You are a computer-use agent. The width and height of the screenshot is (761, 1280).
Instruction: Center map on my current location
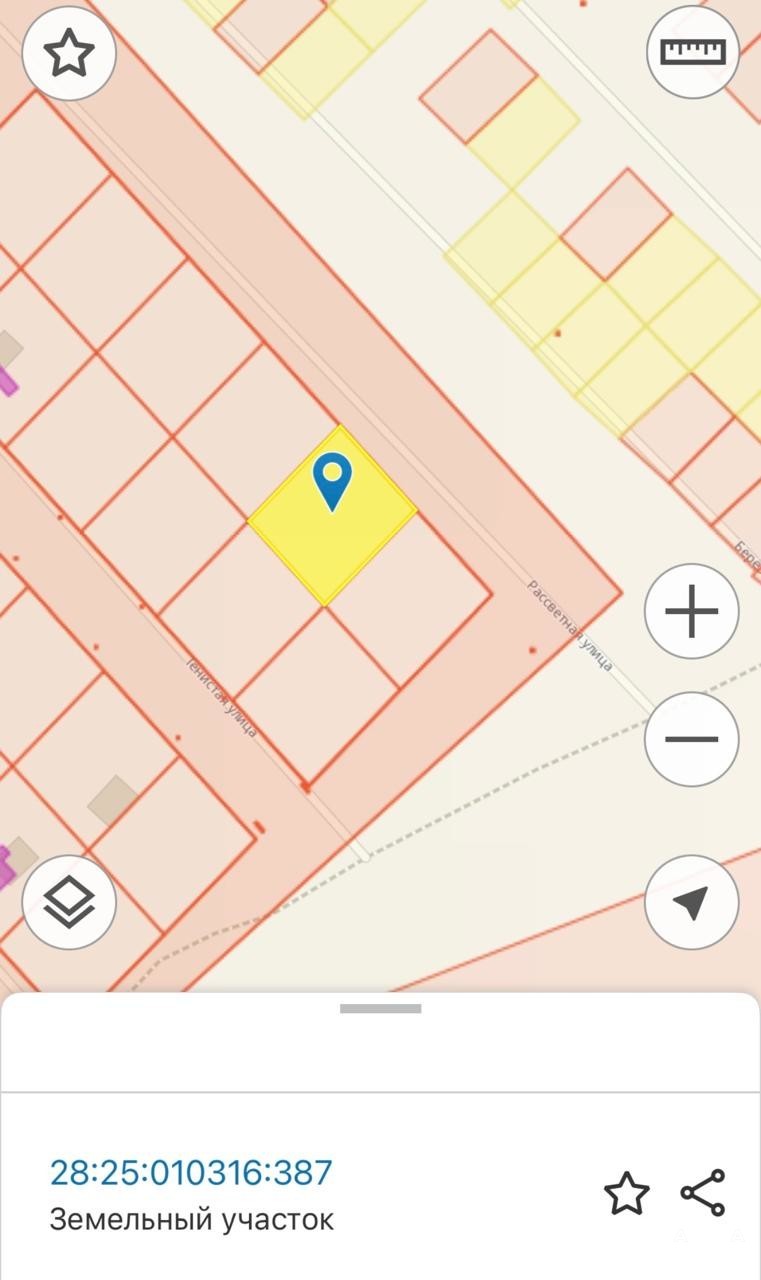pos(692,903)
